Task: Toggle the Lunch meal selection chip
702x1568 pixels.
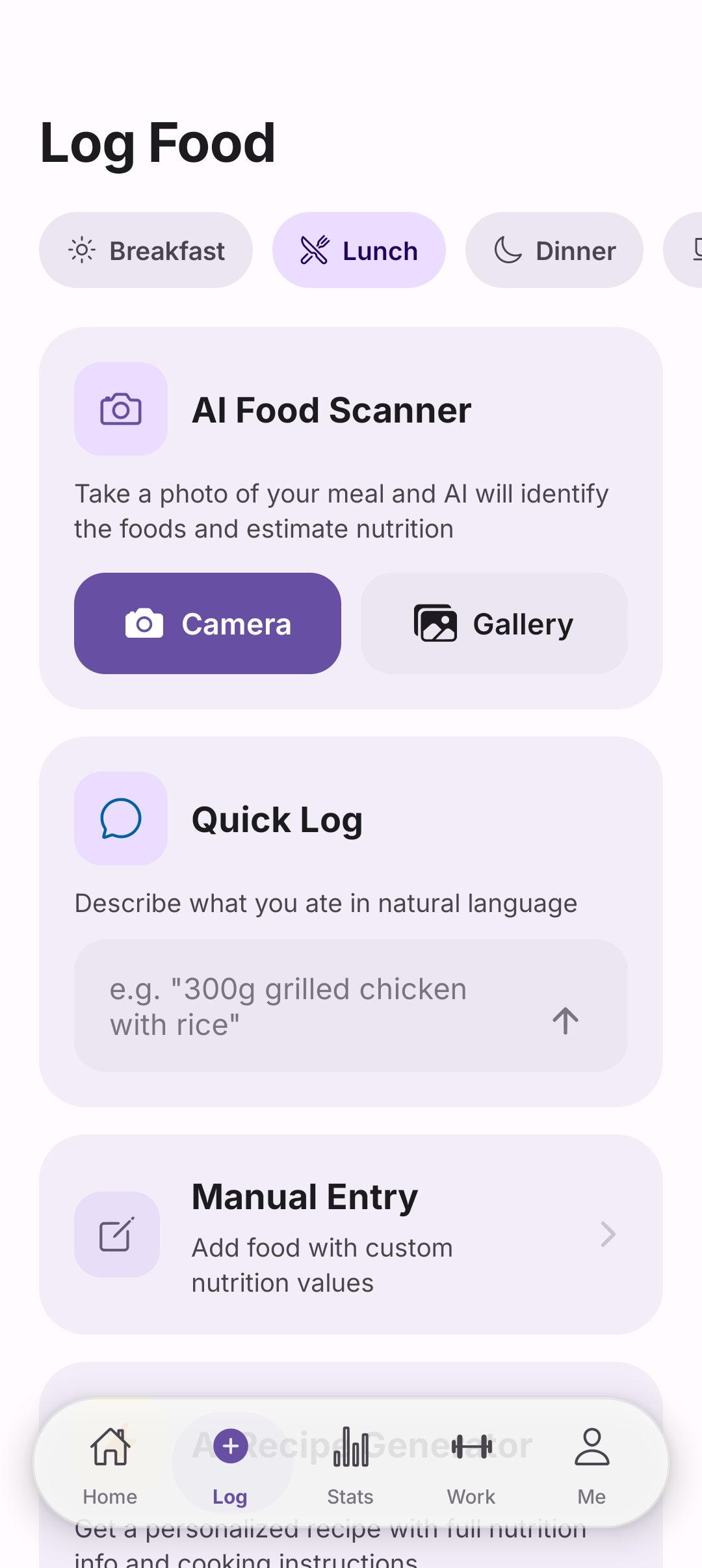Action: 359,250
